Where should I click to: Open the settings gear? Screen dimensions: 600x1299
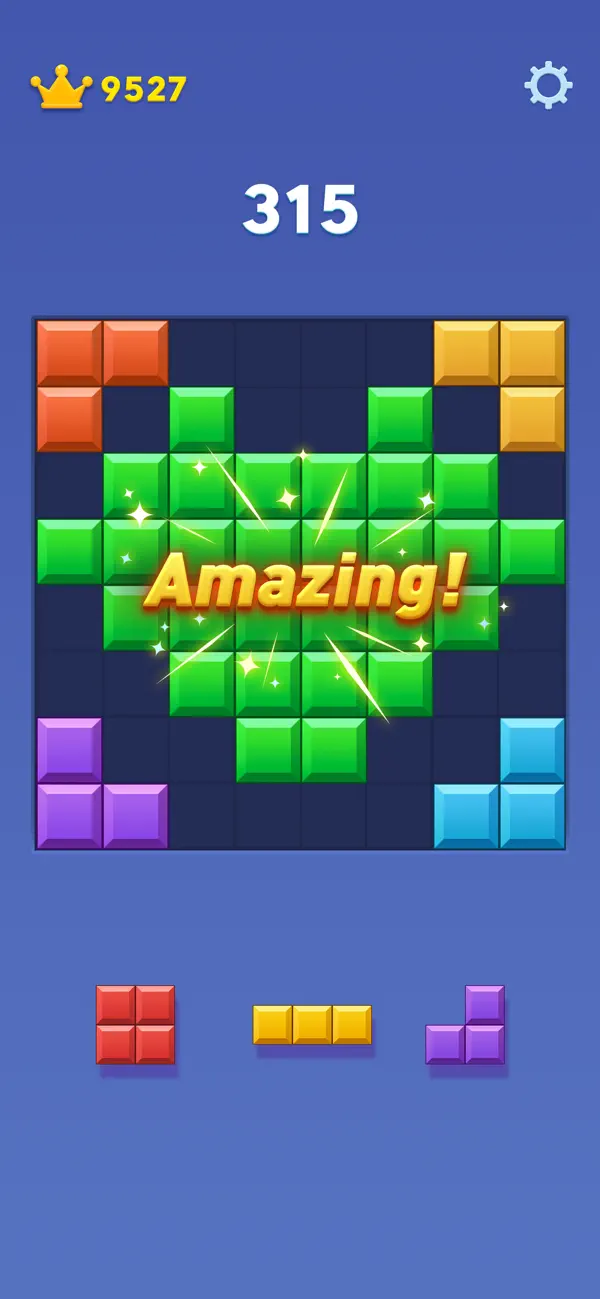548,86
